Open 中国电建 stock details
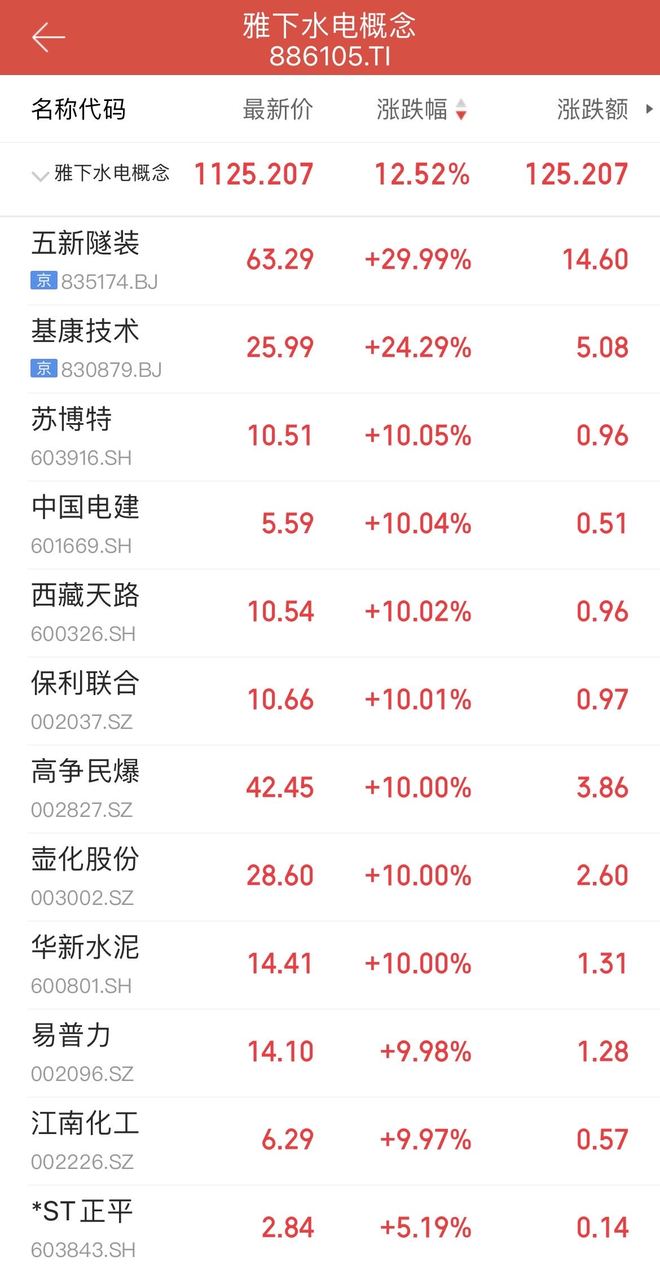The height and width of the screenshot is (1270, 660). [330, 525]
